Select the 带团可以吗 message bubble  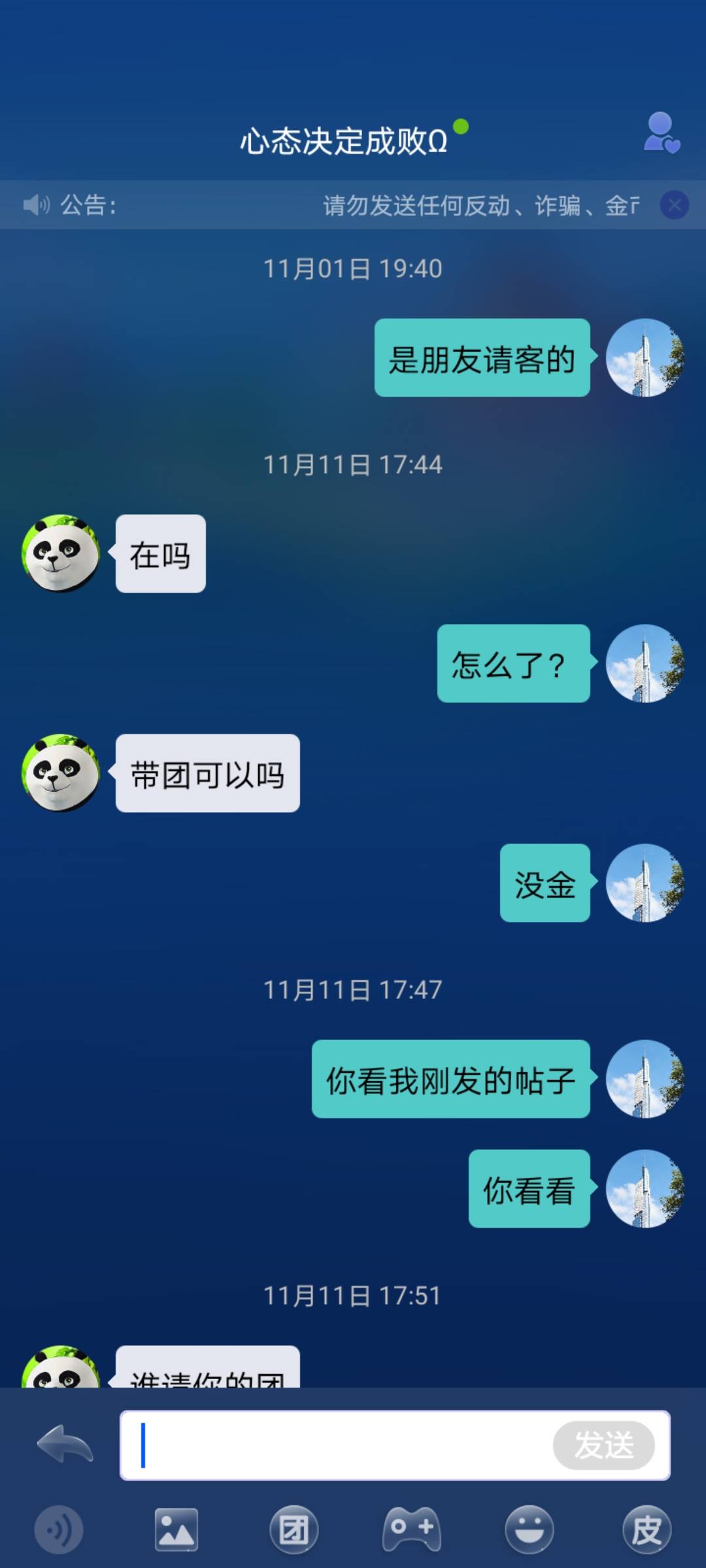point(208,774)
